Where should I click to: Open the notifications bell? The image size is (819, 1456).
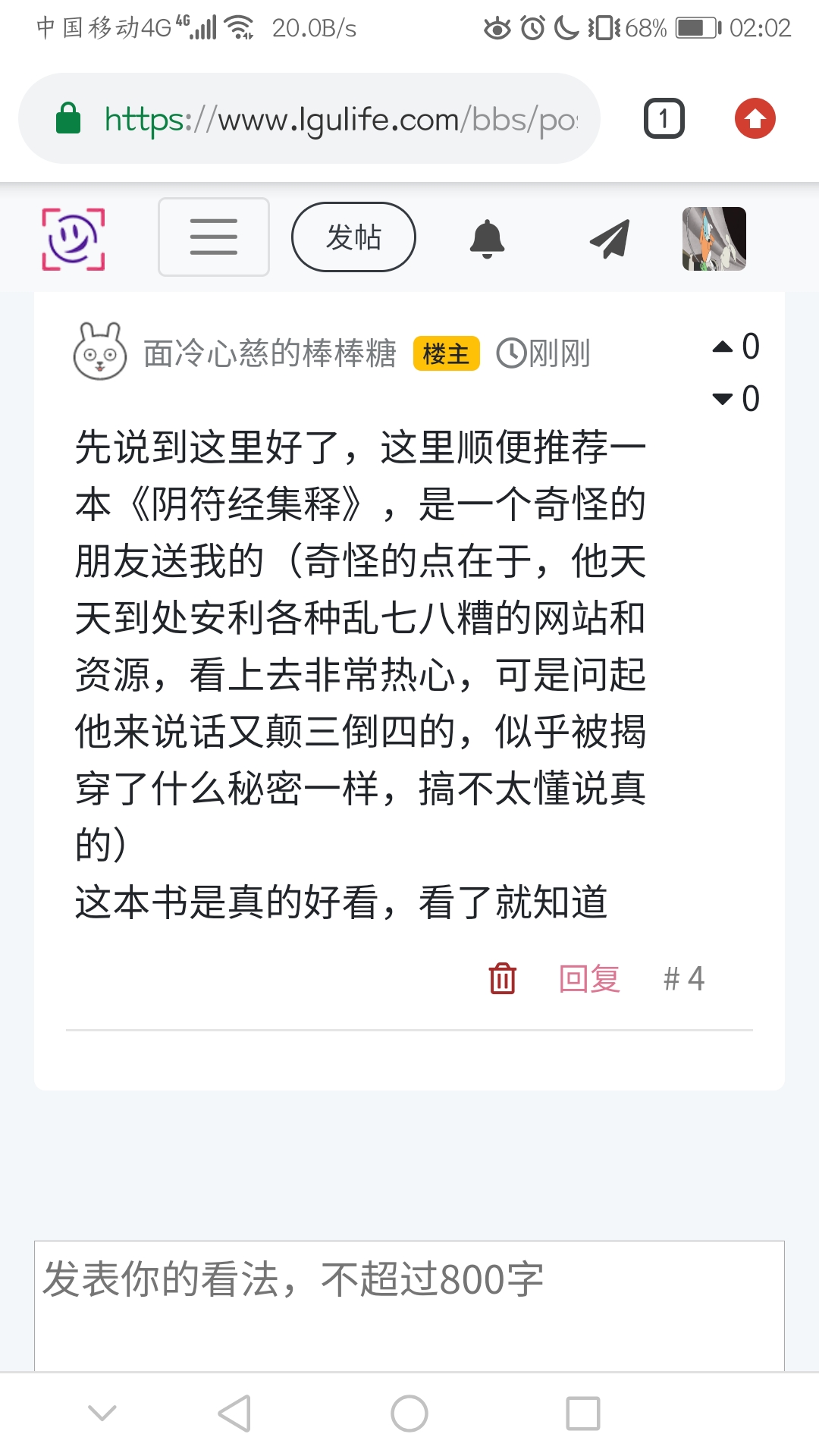487,239
